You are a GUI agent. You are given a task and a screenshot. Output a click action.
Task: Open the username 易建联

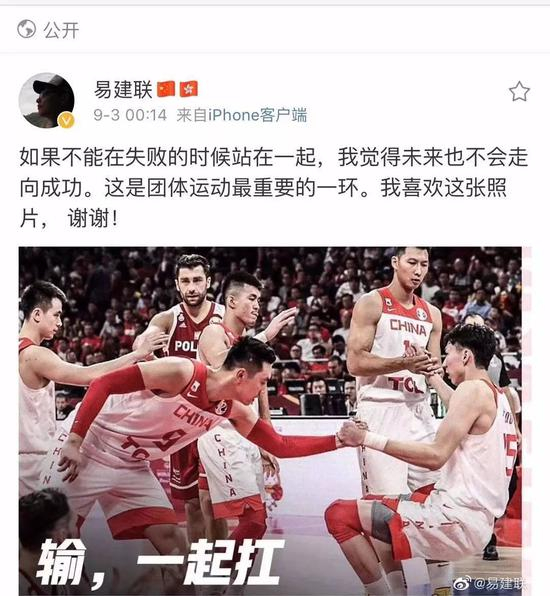tap(123, 90)
